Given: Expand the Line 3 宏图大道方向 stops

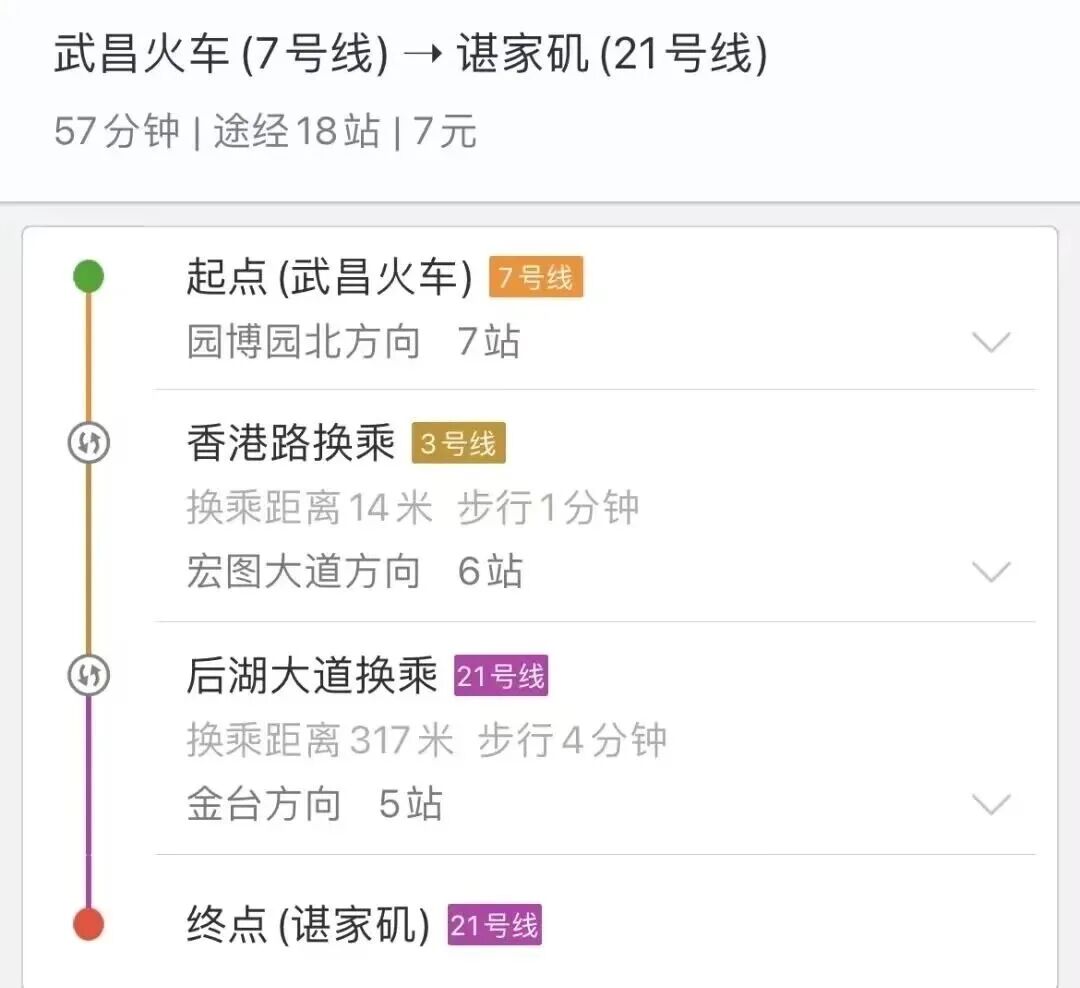Looking at the screenshot, I should (x=991, y=572).
